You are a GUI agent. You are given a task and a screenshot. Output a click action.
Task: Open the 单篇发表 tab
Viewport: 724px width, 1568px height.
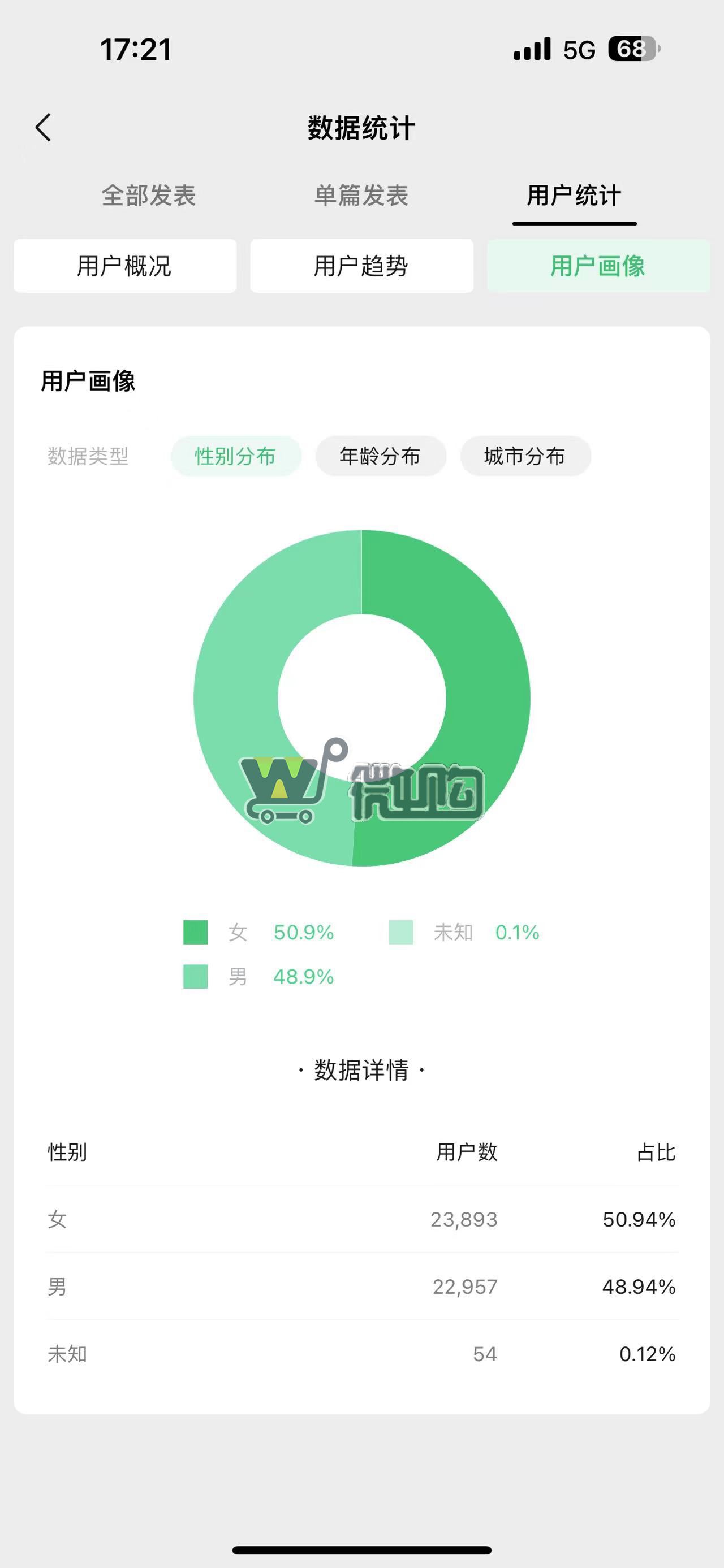(361, 196)
